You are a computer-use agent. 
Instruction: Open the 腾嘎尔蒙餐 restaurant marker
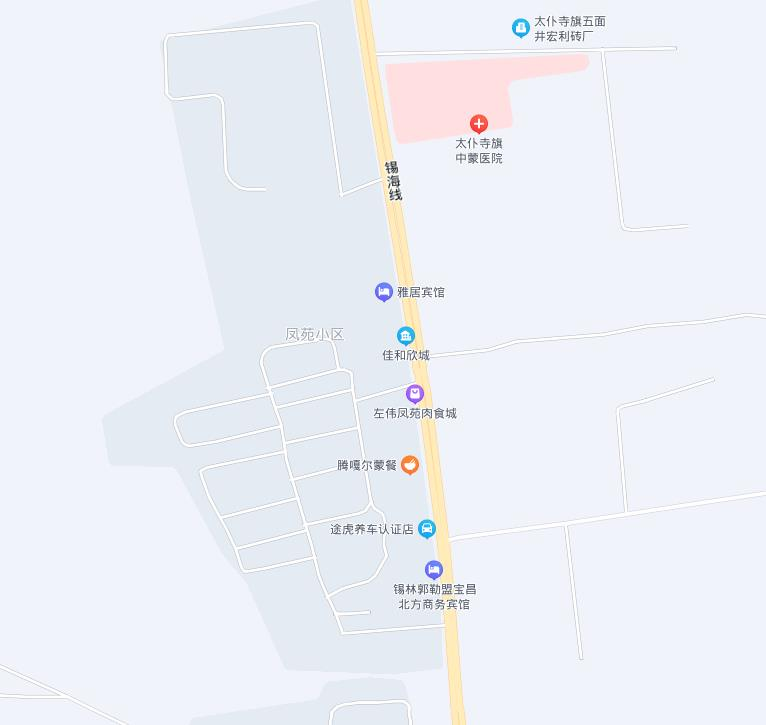click(x=409, y=465)
